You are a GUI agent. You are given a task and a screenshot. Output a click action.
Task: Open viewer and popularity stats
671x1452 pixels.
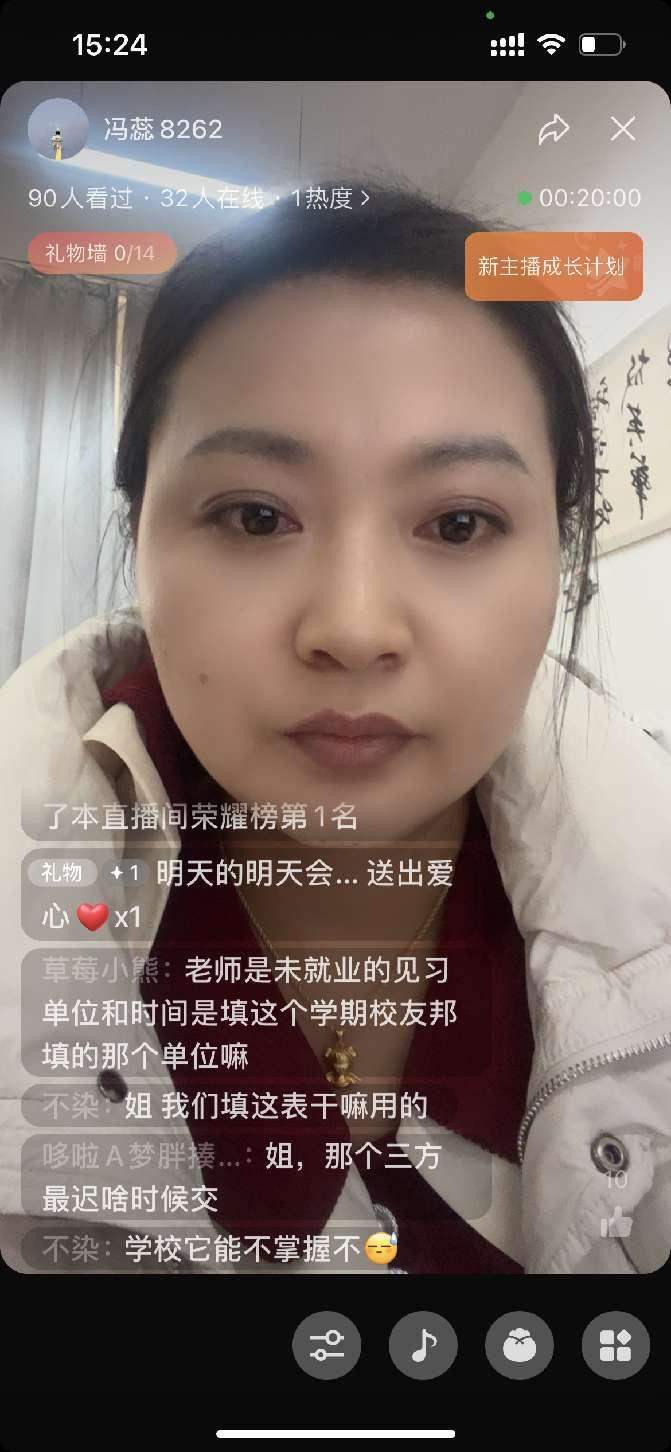(199, 198)
